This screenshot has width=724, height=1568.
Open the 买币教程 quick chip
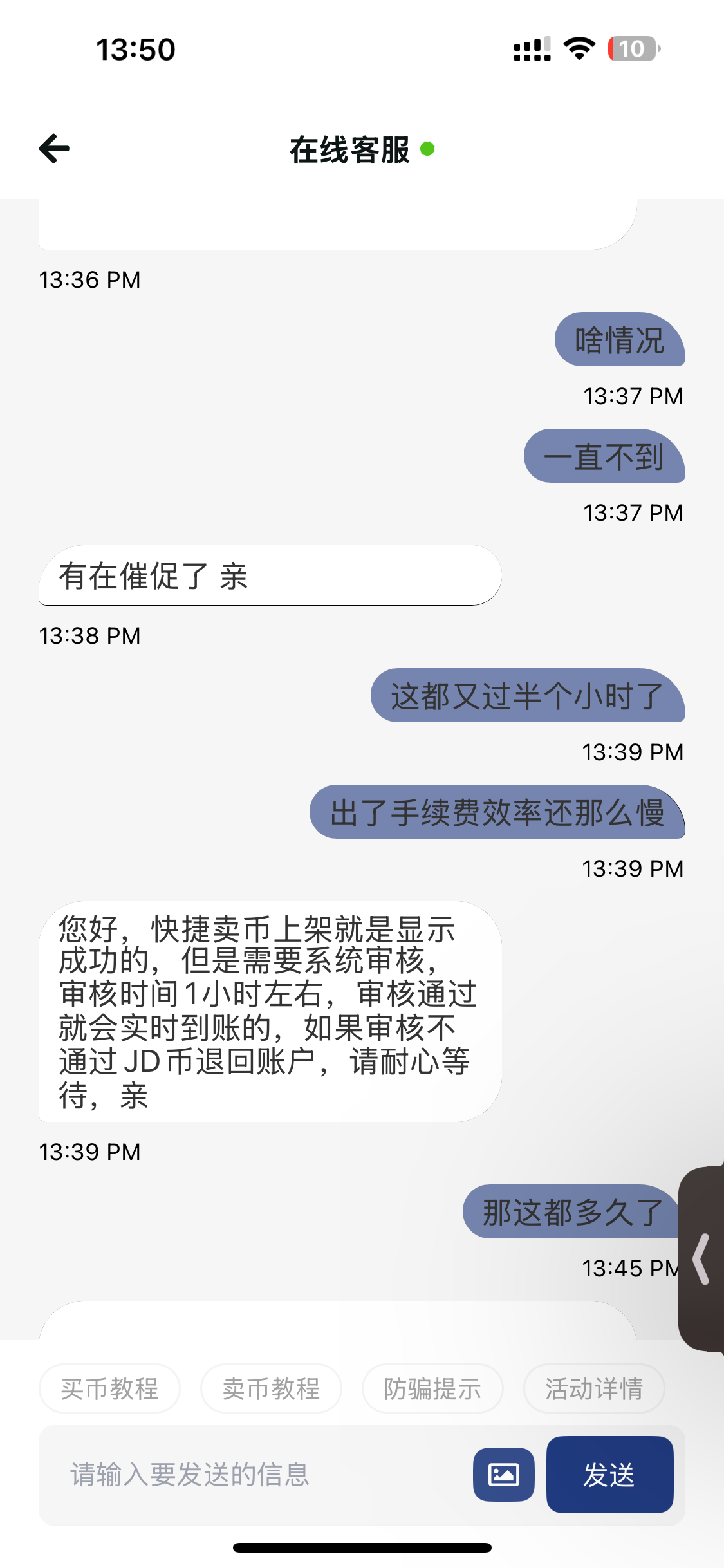(109, 1388)
